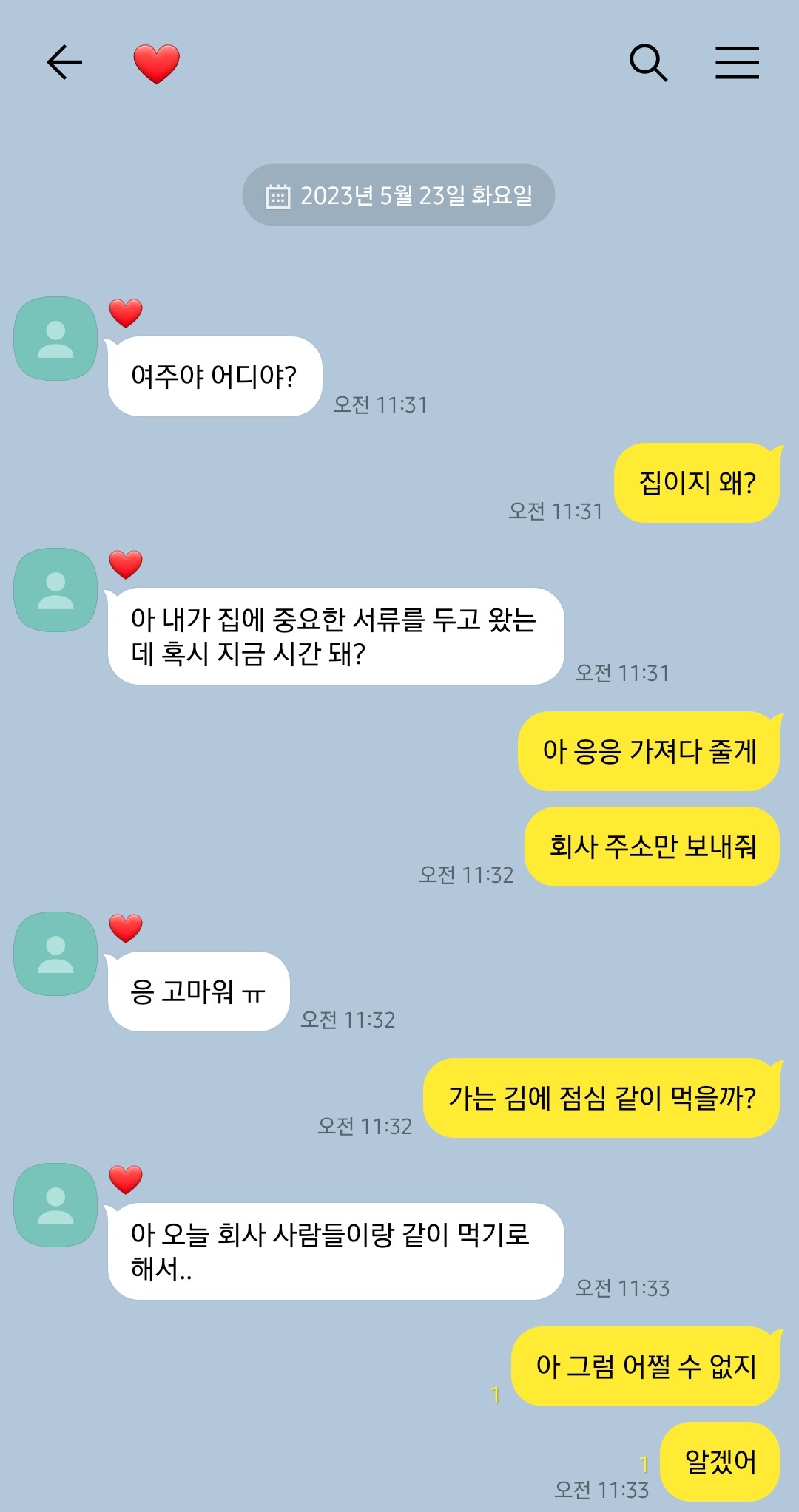Click the heart sticker above '여주야 어디야?'
This screenshot has height=1512, width=799.
point(124,312)
